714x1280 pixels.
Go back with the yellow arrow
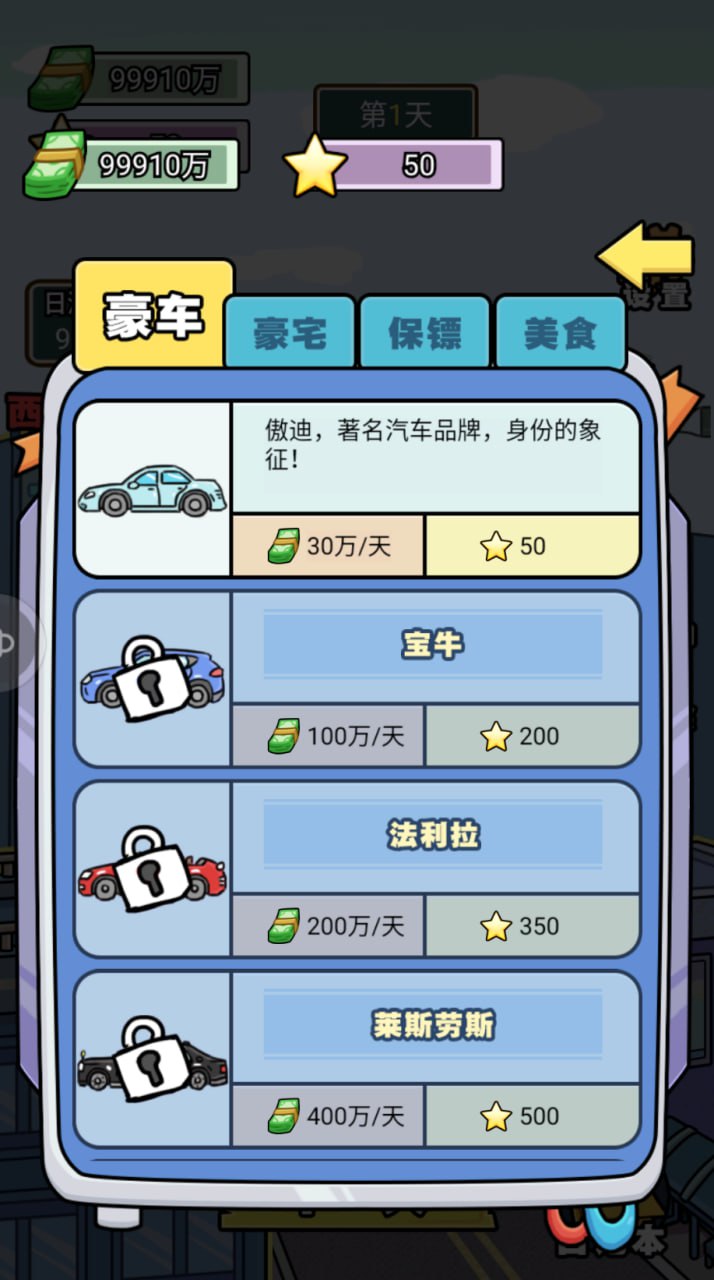point(645,256)
